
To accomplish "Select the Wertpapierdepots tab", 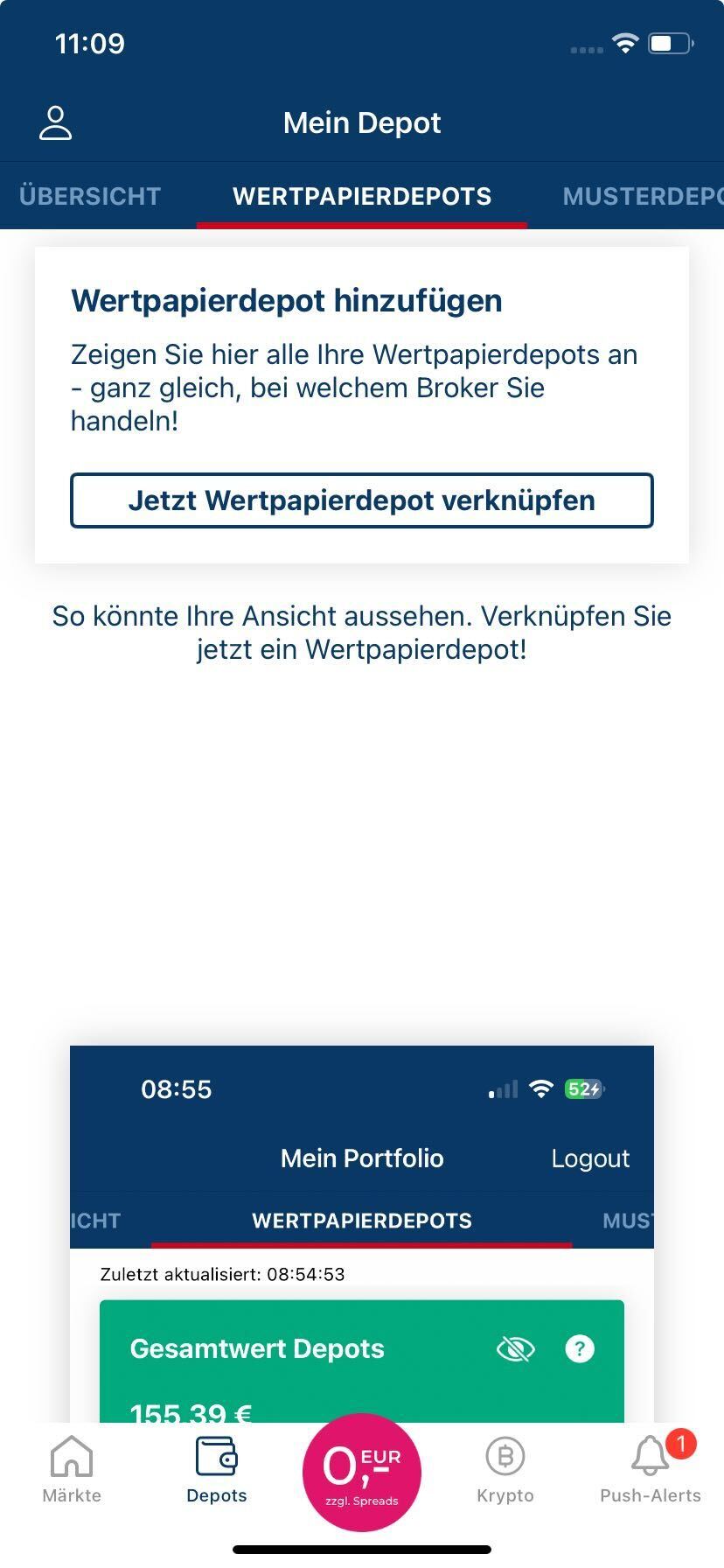I will click(x=362, y=196).
